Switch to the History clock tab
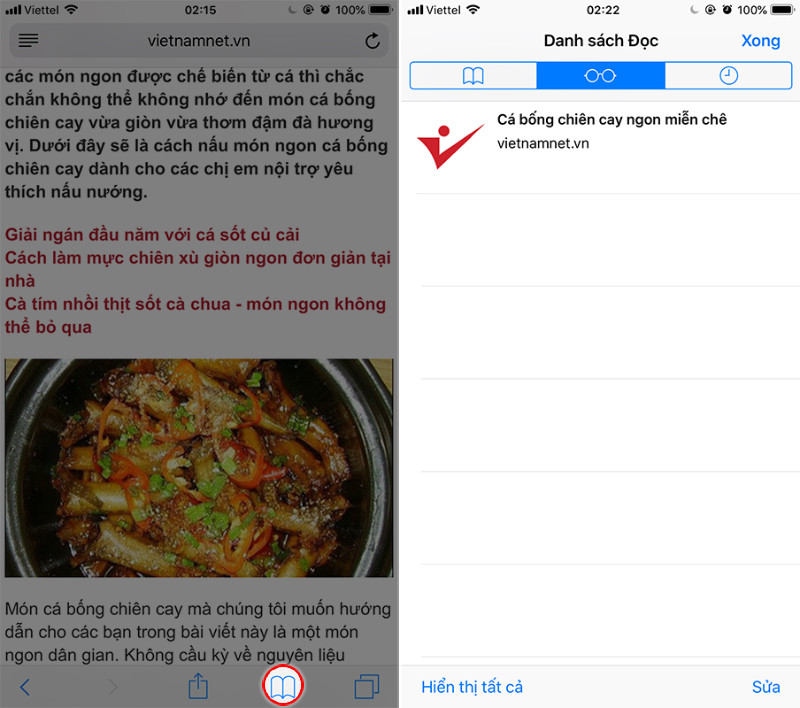The width and height of the screenshot is (800, 708). point(727,76)
